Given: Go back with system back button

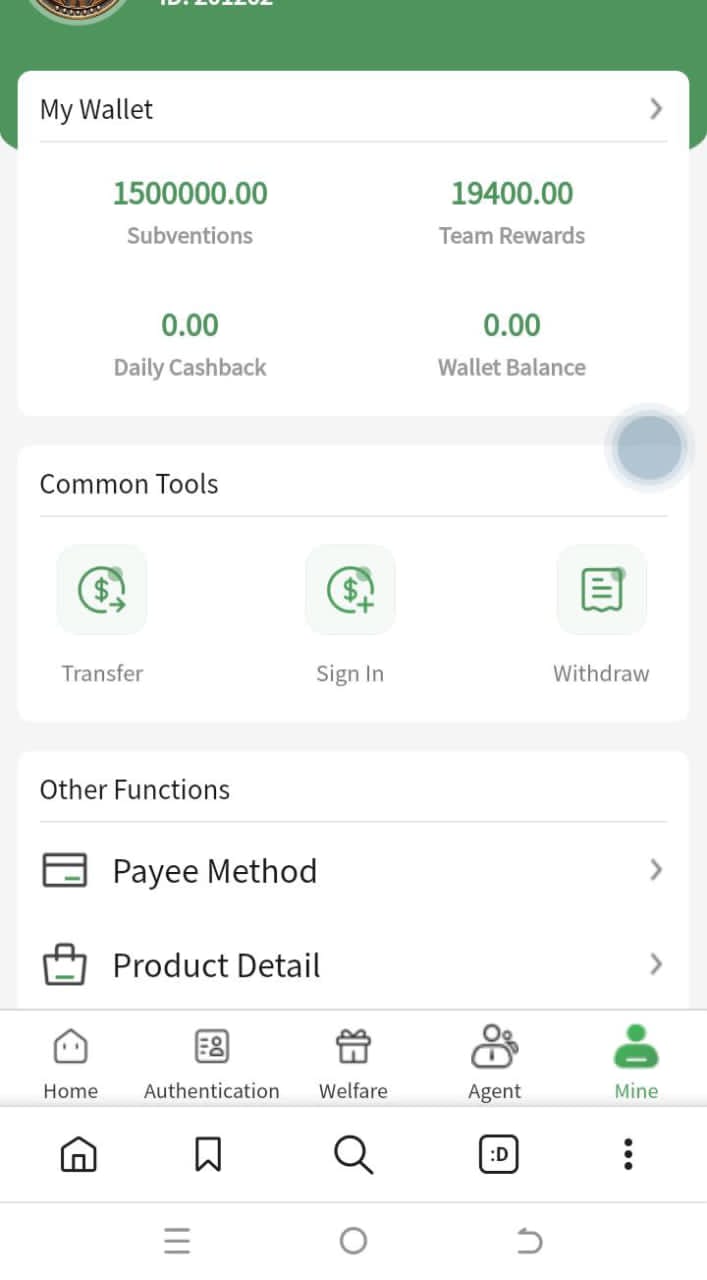Looking at the screenshot, I should point(529,1241).
